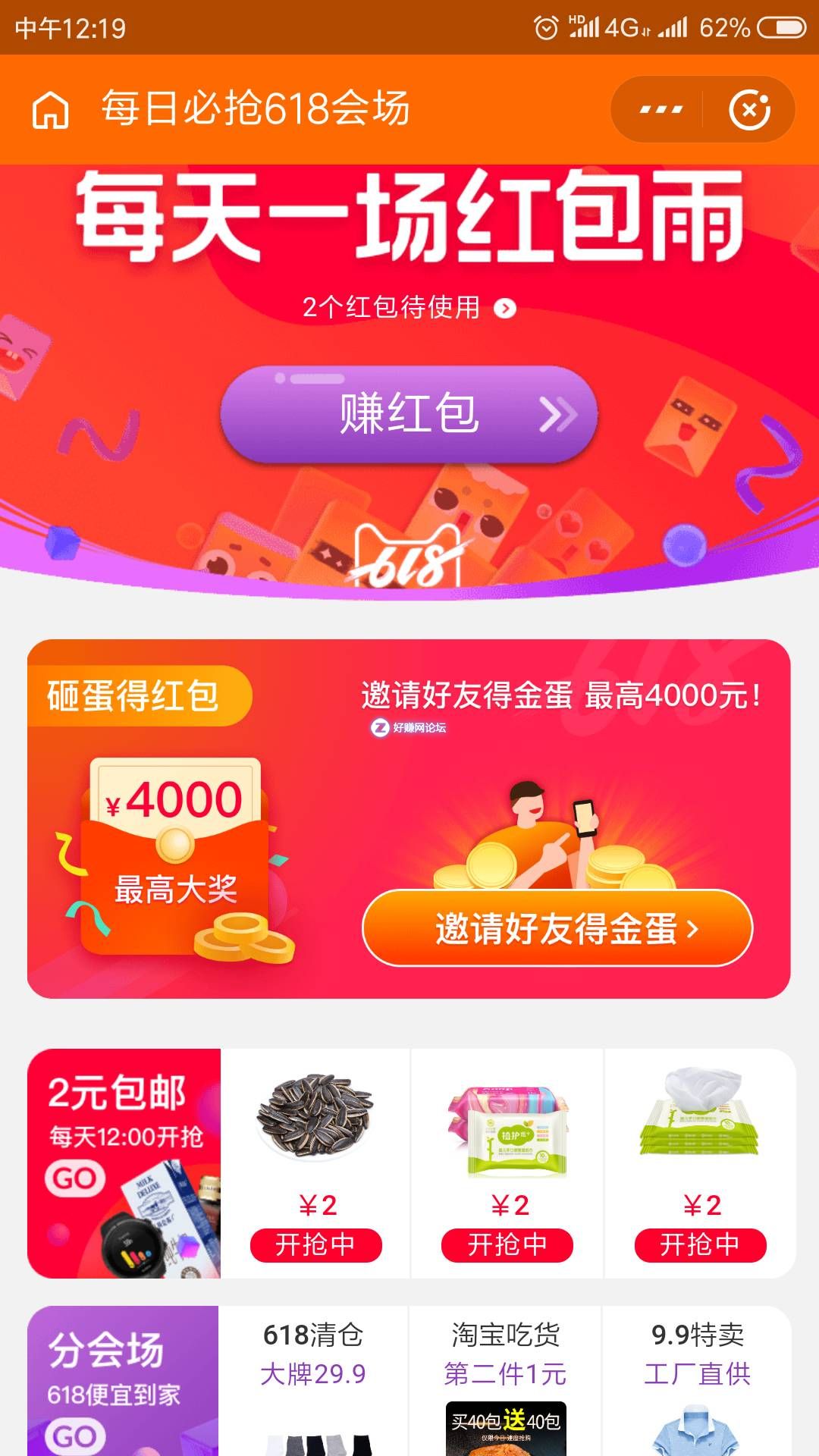Close the mini program
The width and height of the screenshot is (819, 1456).
[x=749, y=110]
